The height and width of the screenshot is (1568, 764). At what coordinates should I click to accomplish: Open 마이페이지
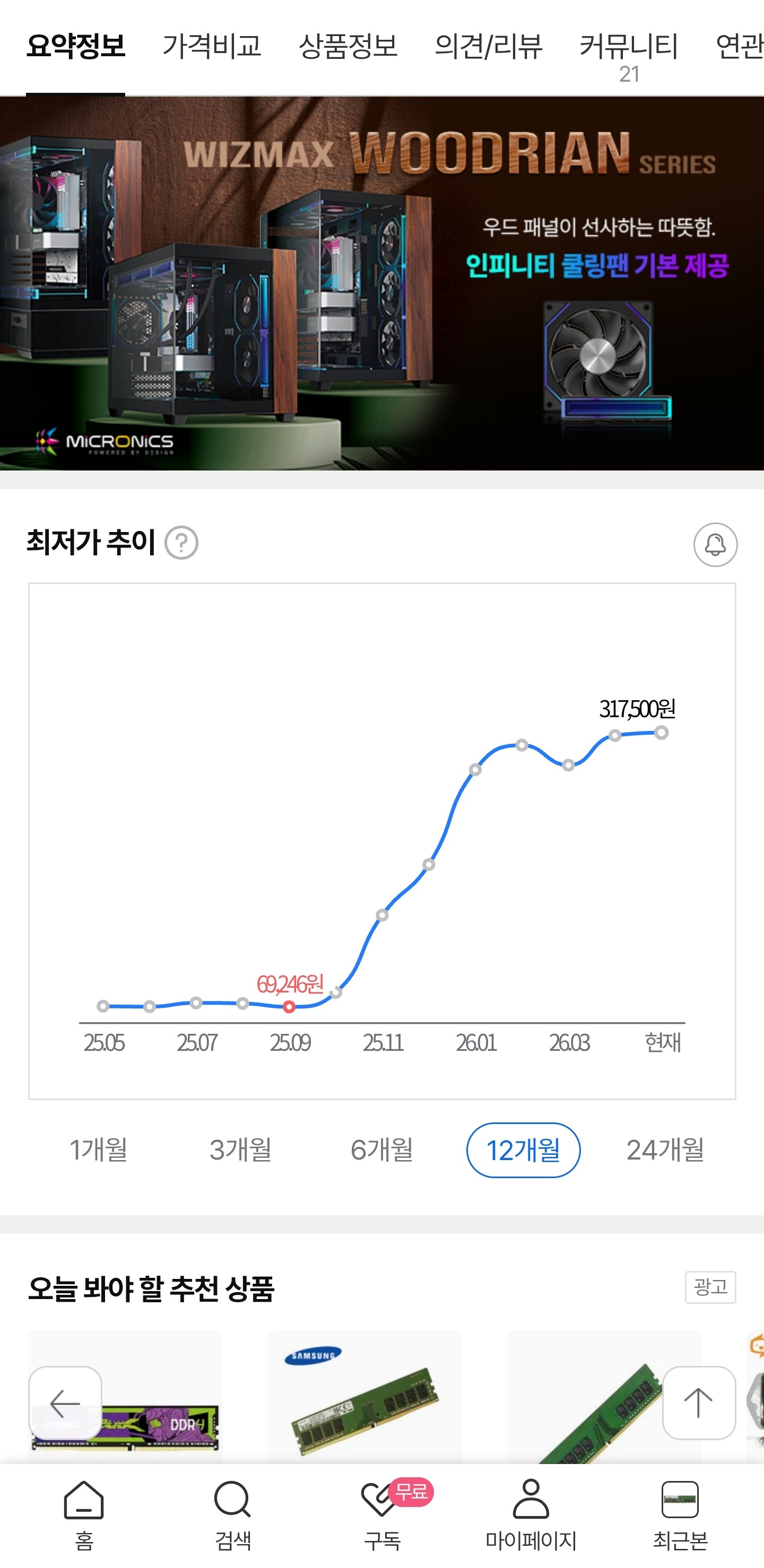click(531, 1515)
